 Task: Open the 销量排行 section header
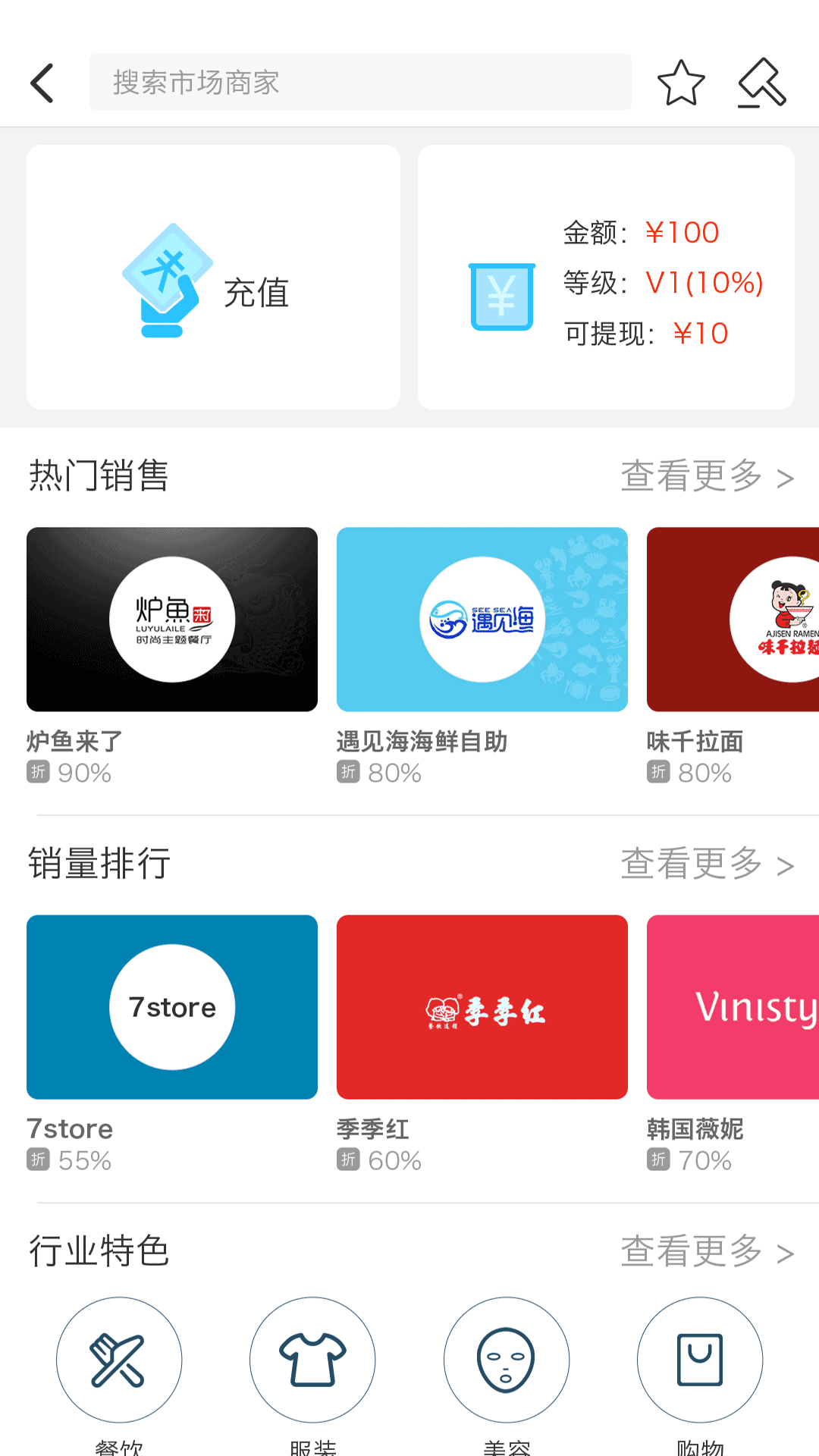click(99, 864)
